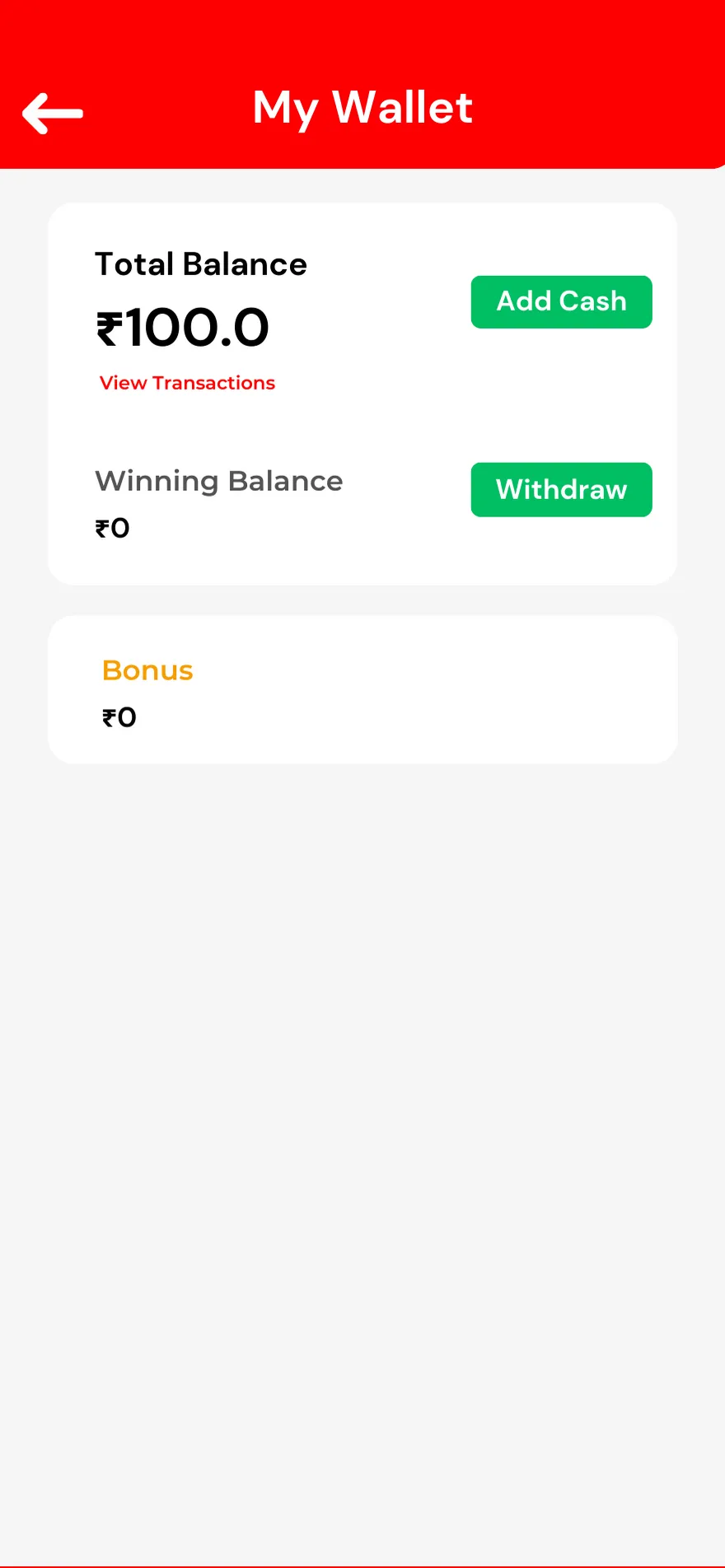
Task: Tap the Add Cash button
Action: pos(561,301)
